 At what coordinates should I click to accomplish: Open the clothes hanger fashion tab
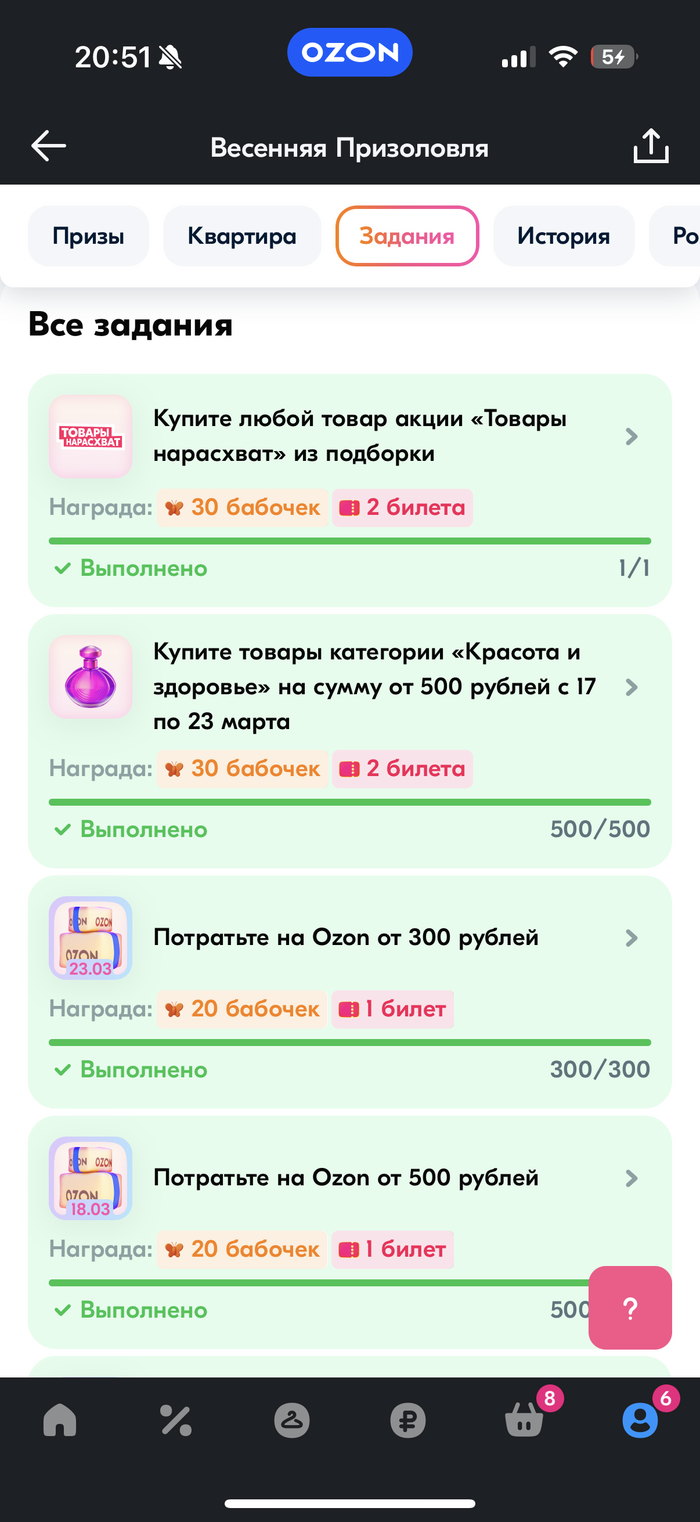(292, 1420)
